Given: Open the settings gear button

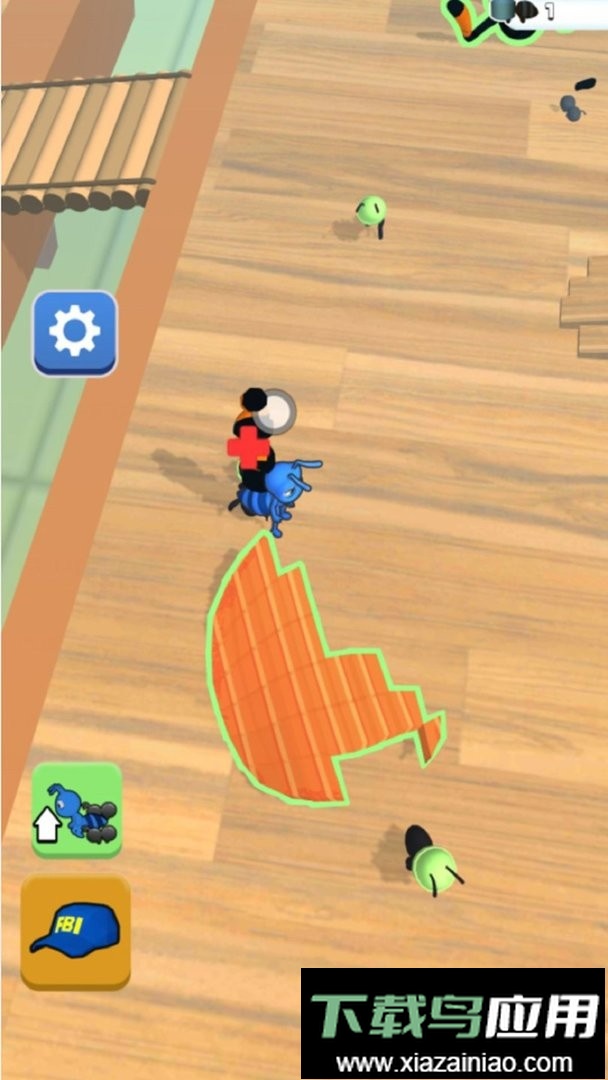Looking at the screenshot, I should (x=75, y=333).
